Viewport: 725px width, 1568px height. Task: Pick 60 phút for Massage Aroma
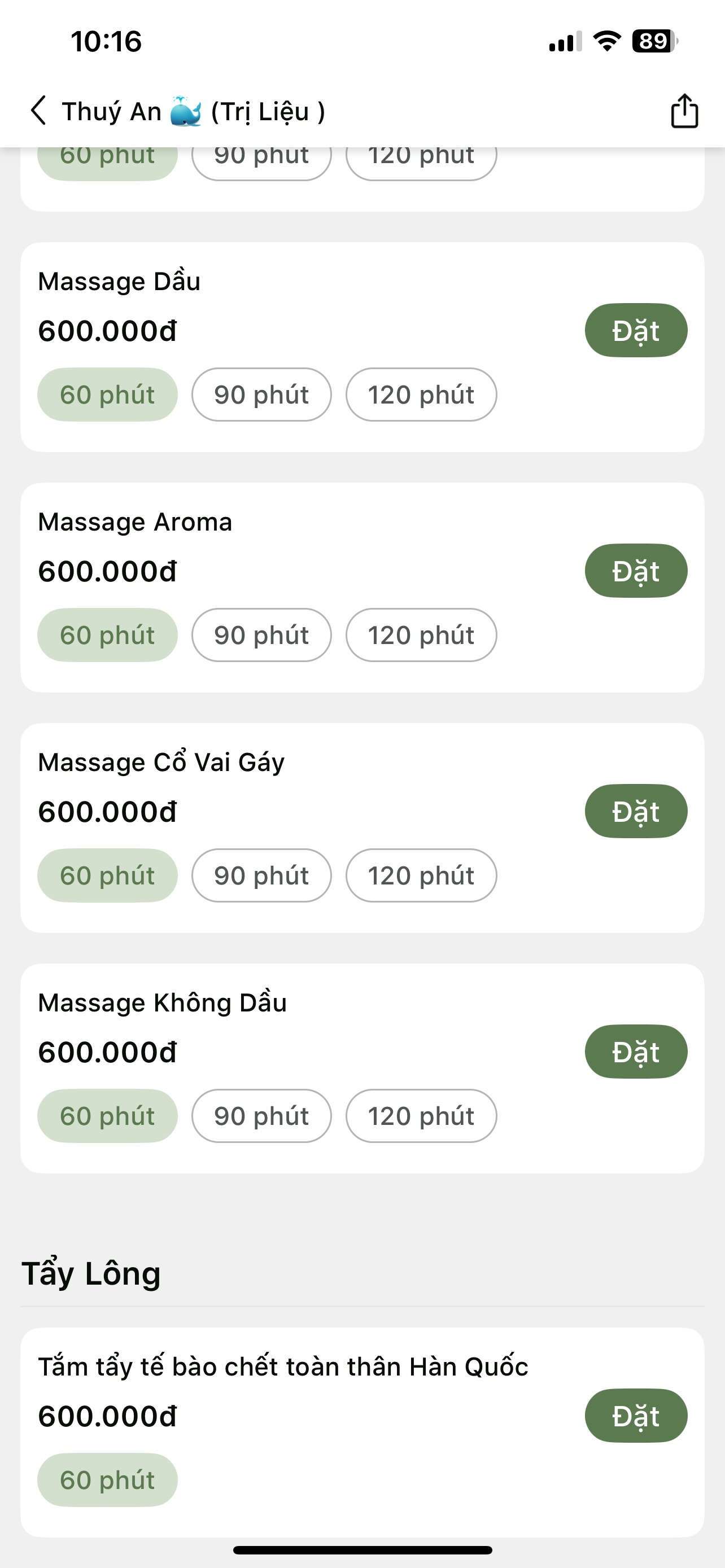(107, 635)
